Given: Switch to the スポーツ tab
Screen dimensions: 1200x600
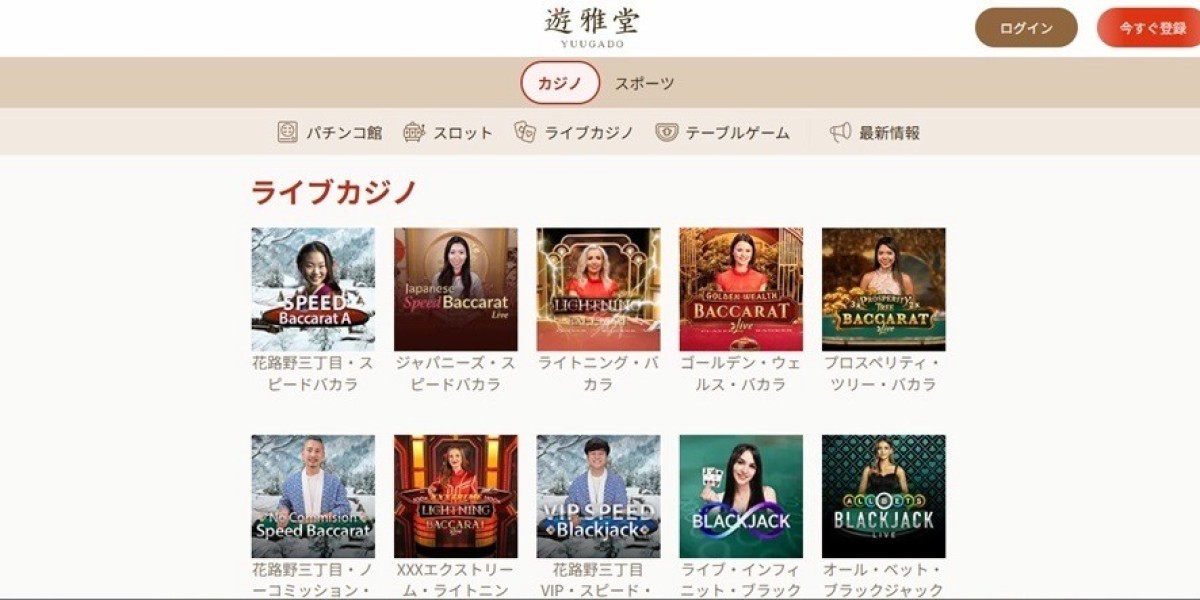Looking at the screenshot, I should (x=644, y=83).
